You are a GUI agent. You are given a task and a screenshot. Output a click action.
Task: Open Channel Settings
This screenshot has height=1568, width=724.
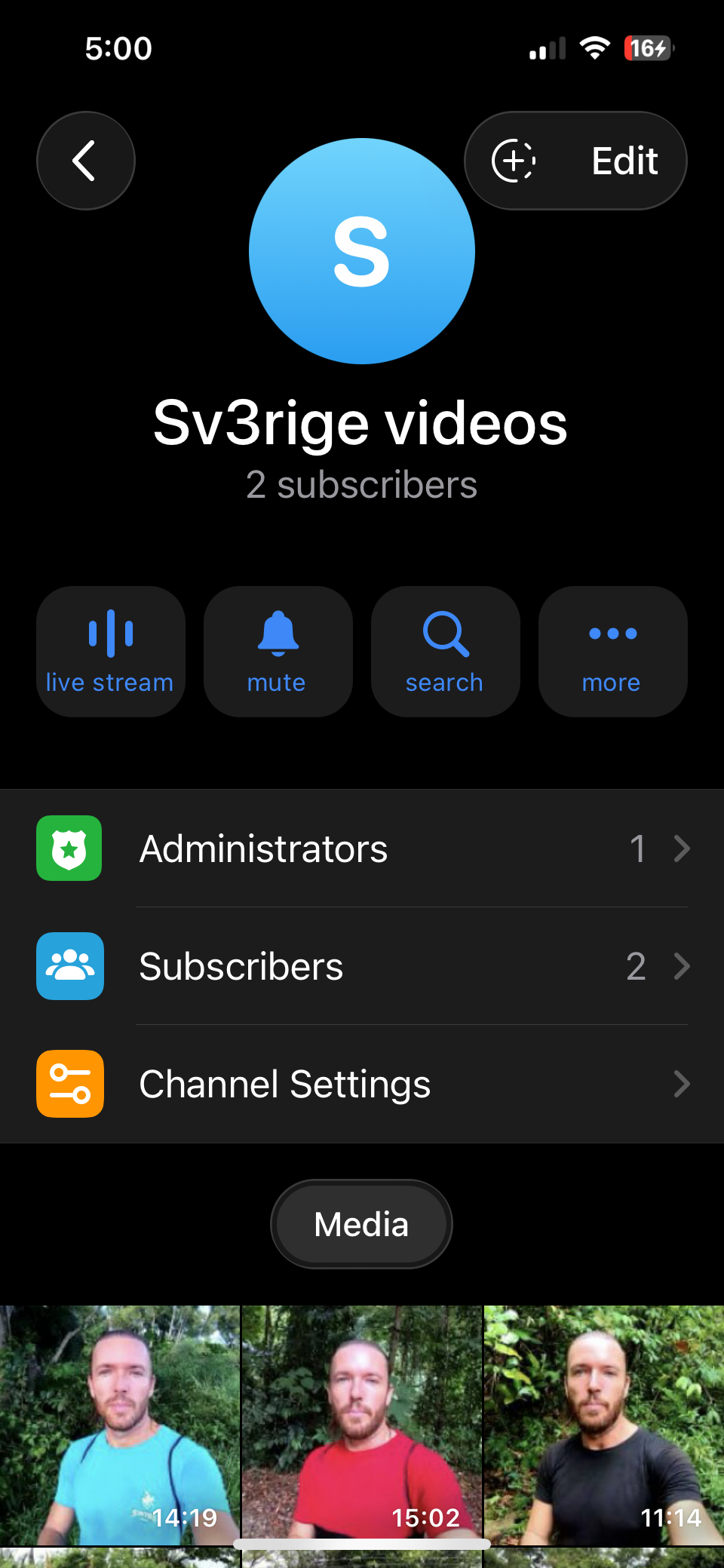coord(362,1084)
